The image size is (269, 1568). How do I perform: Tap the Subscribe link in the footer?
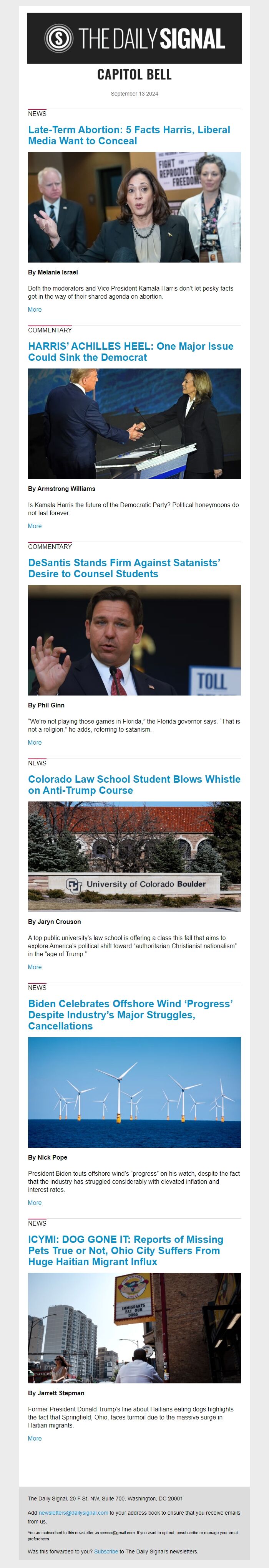[x=106, y=1551]
